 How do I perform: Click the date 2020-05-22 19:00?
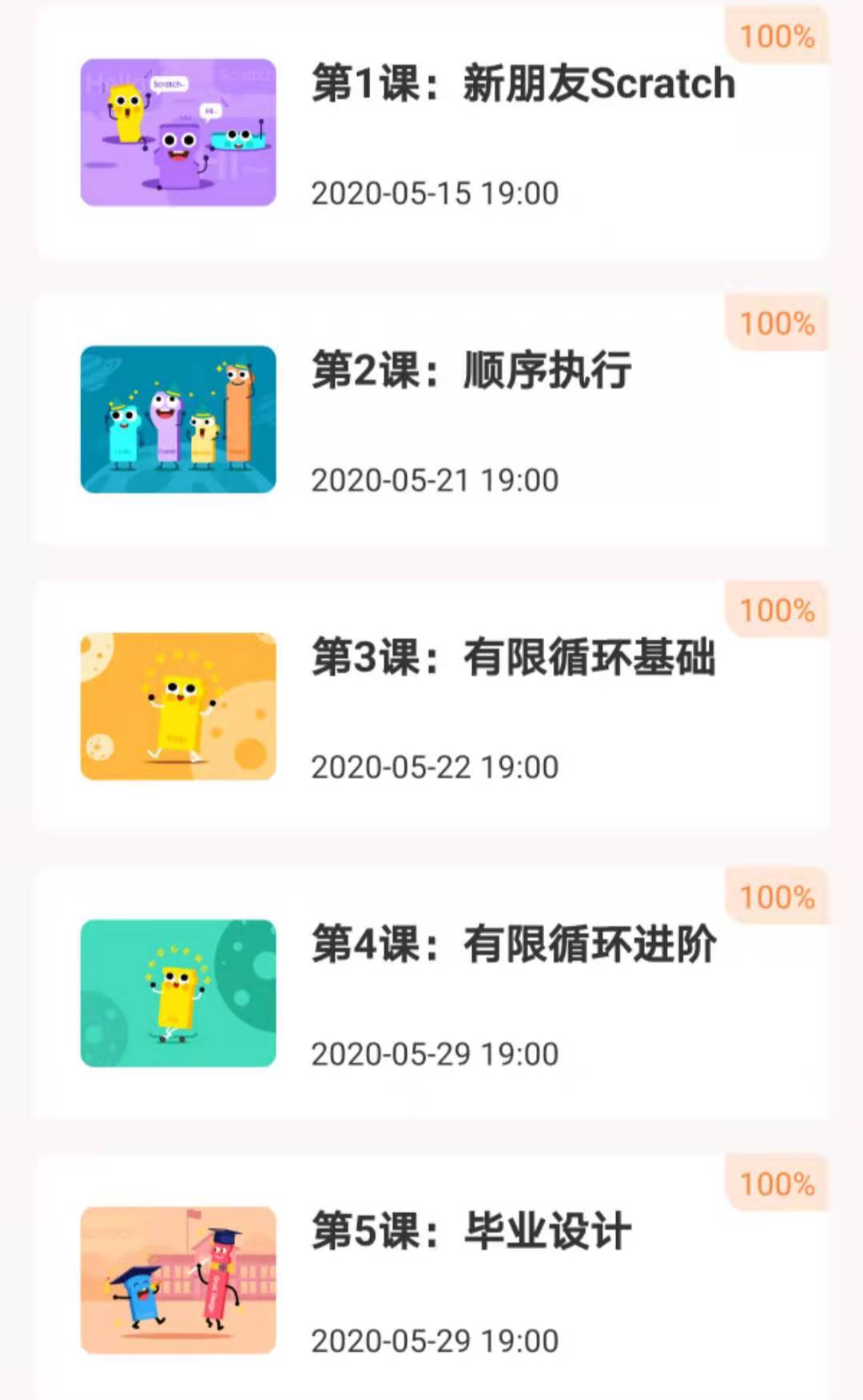click(435, 766)
